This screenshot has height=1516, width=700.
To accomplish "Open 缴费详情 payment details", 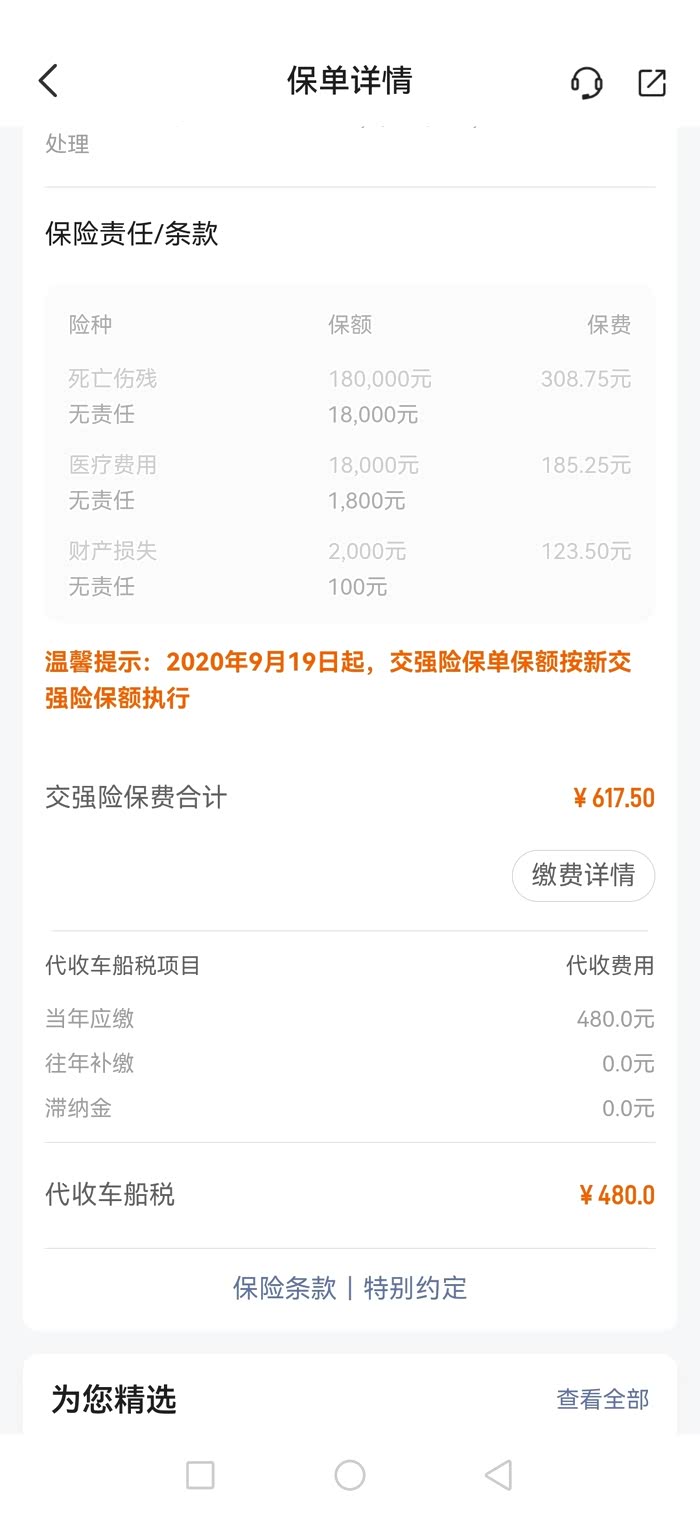I will (583, 876).
